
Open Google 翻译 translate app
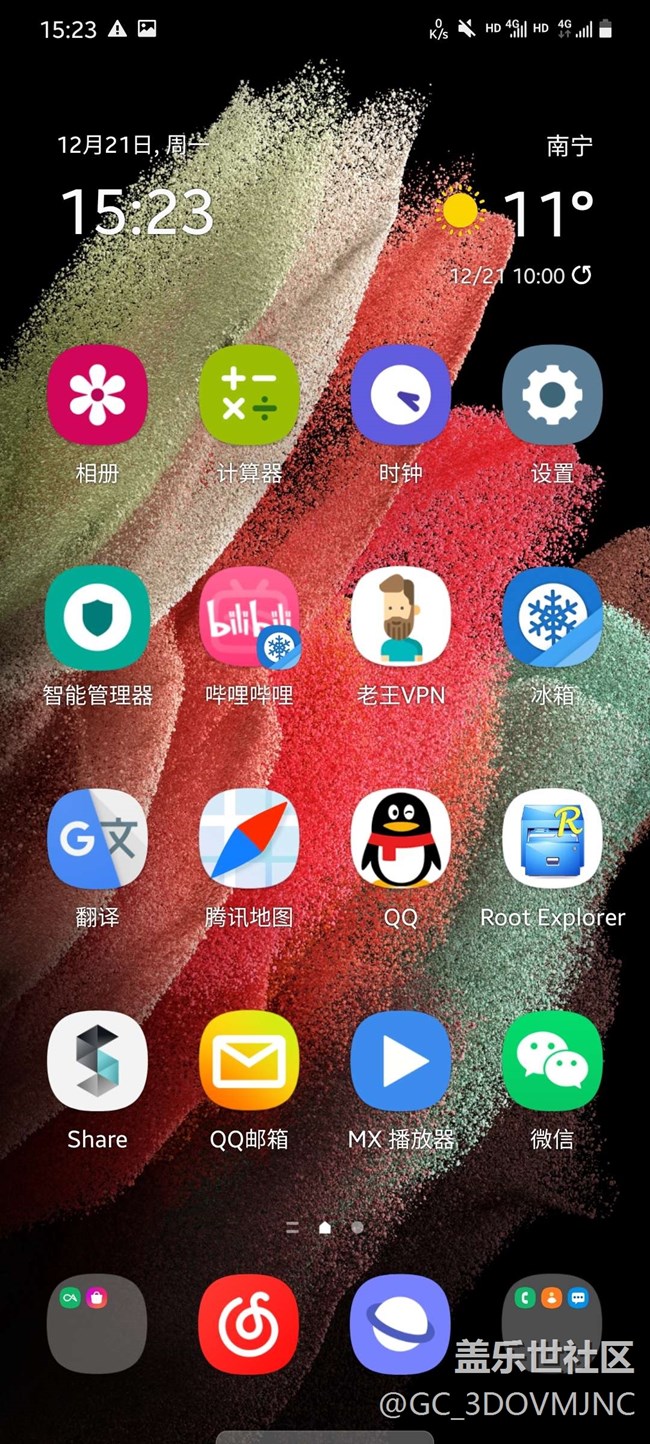pyautogui.click(x=97, y=839)
